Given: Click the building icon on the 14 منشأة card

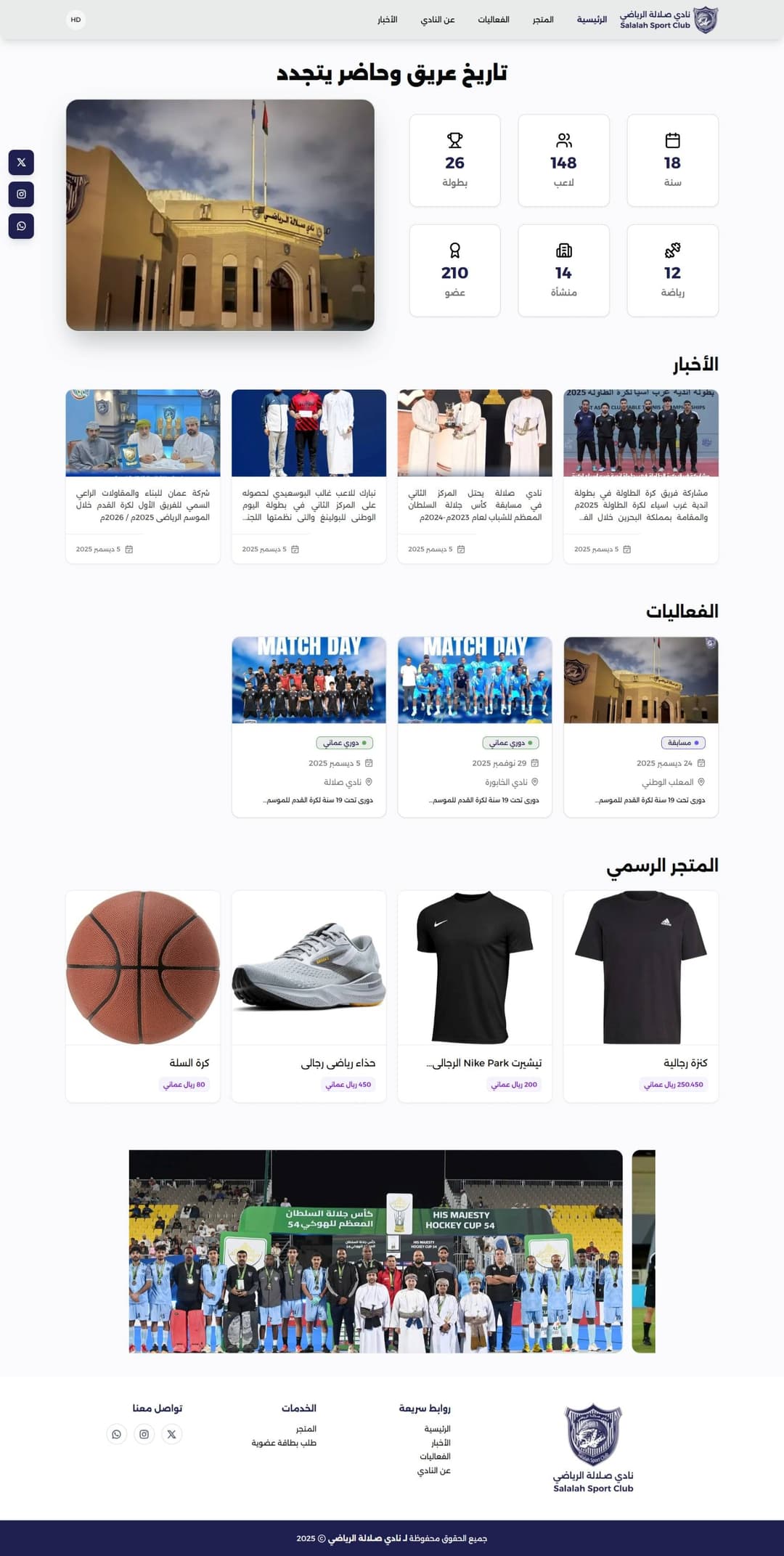Looking at the screenshot, I should point(563,250).
